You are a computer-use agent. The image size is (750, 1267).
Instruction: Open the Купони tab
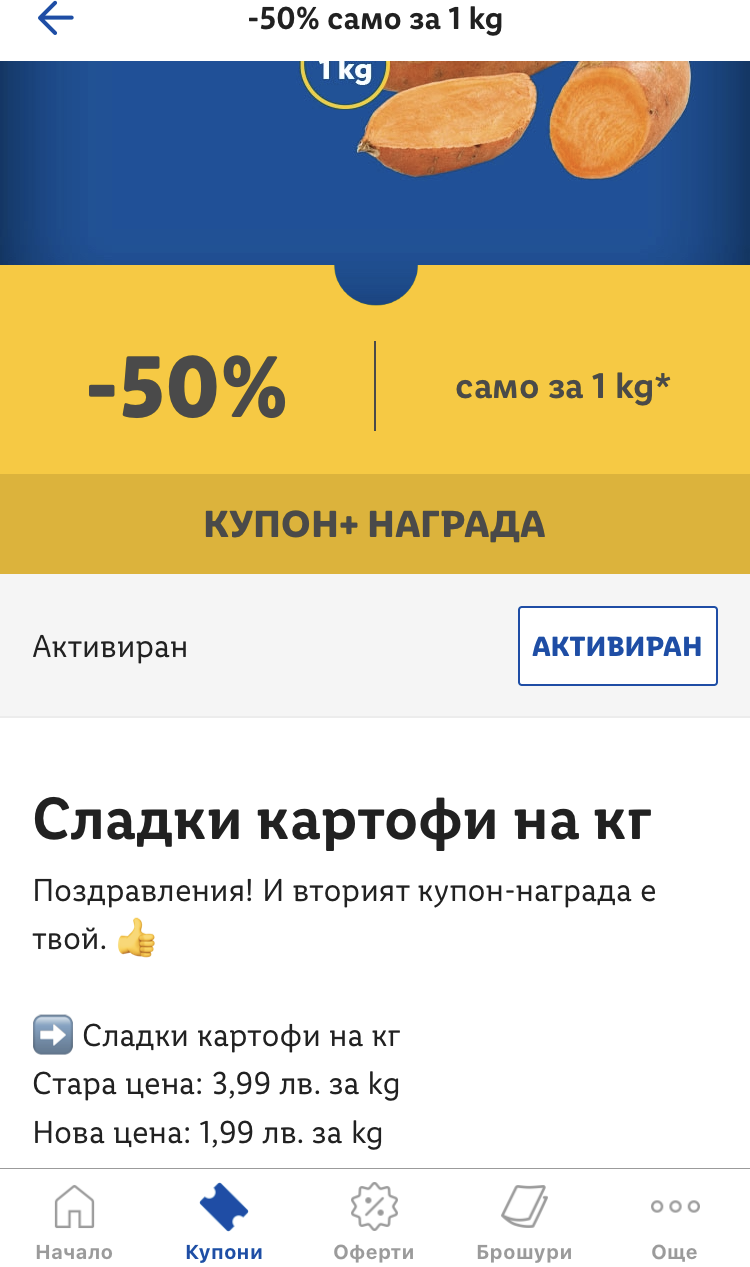pyautogui.click(x=224, y=1222)
